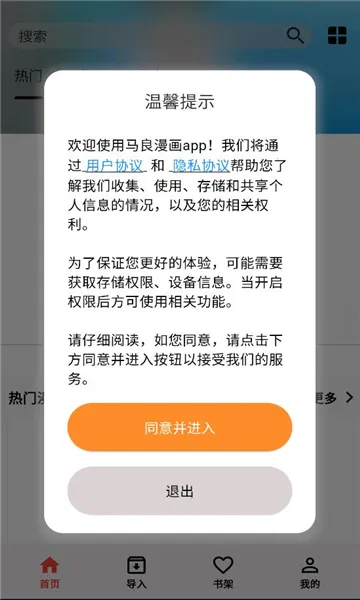360x600 pixels.
Task: Open the 用户协议 link
Action: [114, 166]
